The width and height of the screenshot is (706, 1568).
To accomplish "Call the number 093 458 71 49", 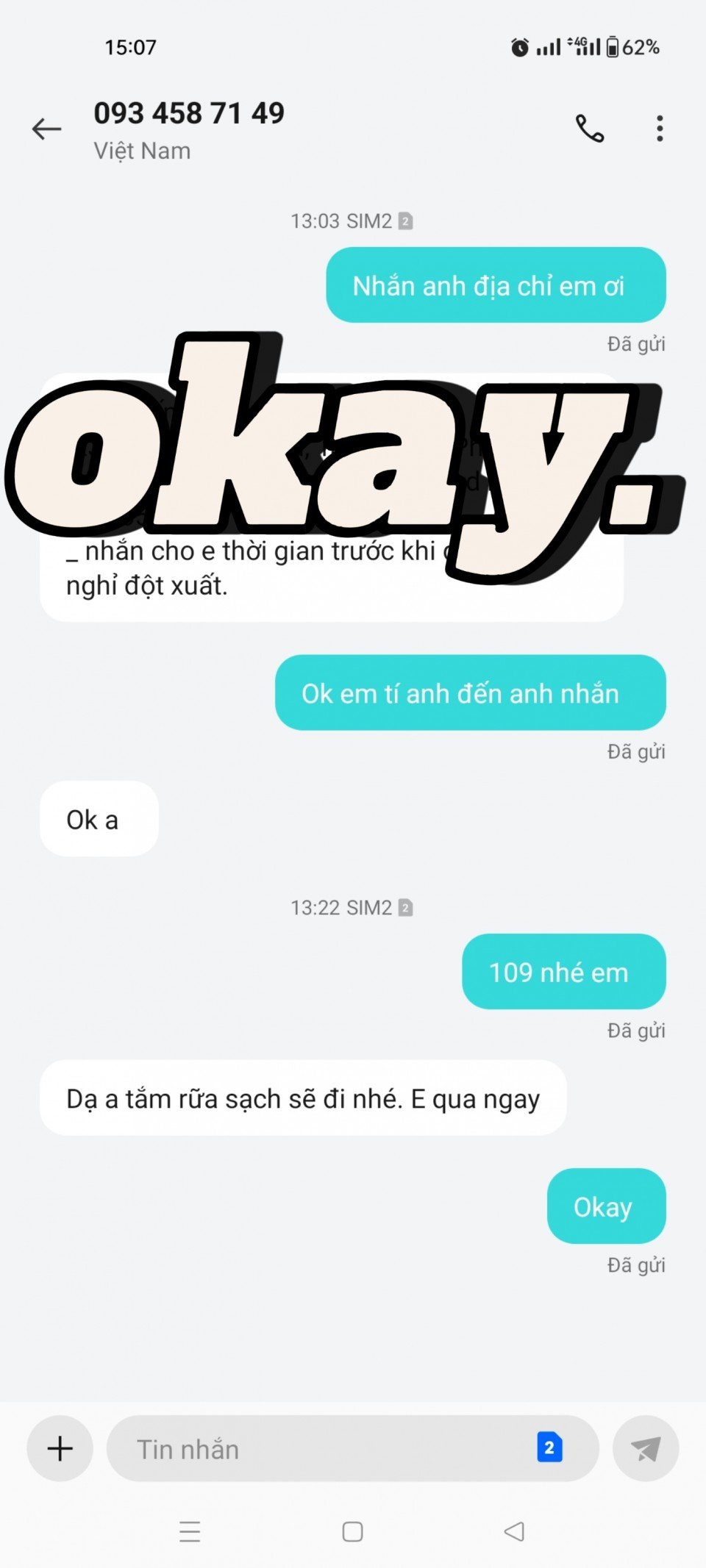I will pos(589,129).
